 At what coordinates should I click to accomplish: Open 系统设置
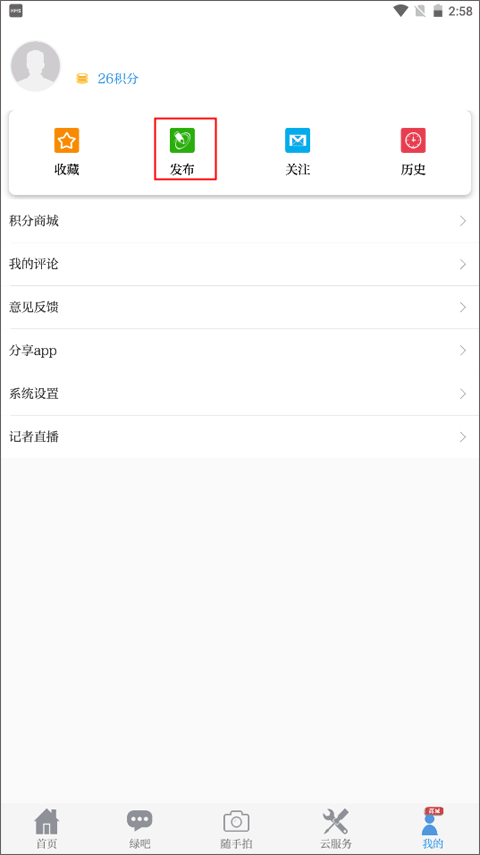point(240,394)
